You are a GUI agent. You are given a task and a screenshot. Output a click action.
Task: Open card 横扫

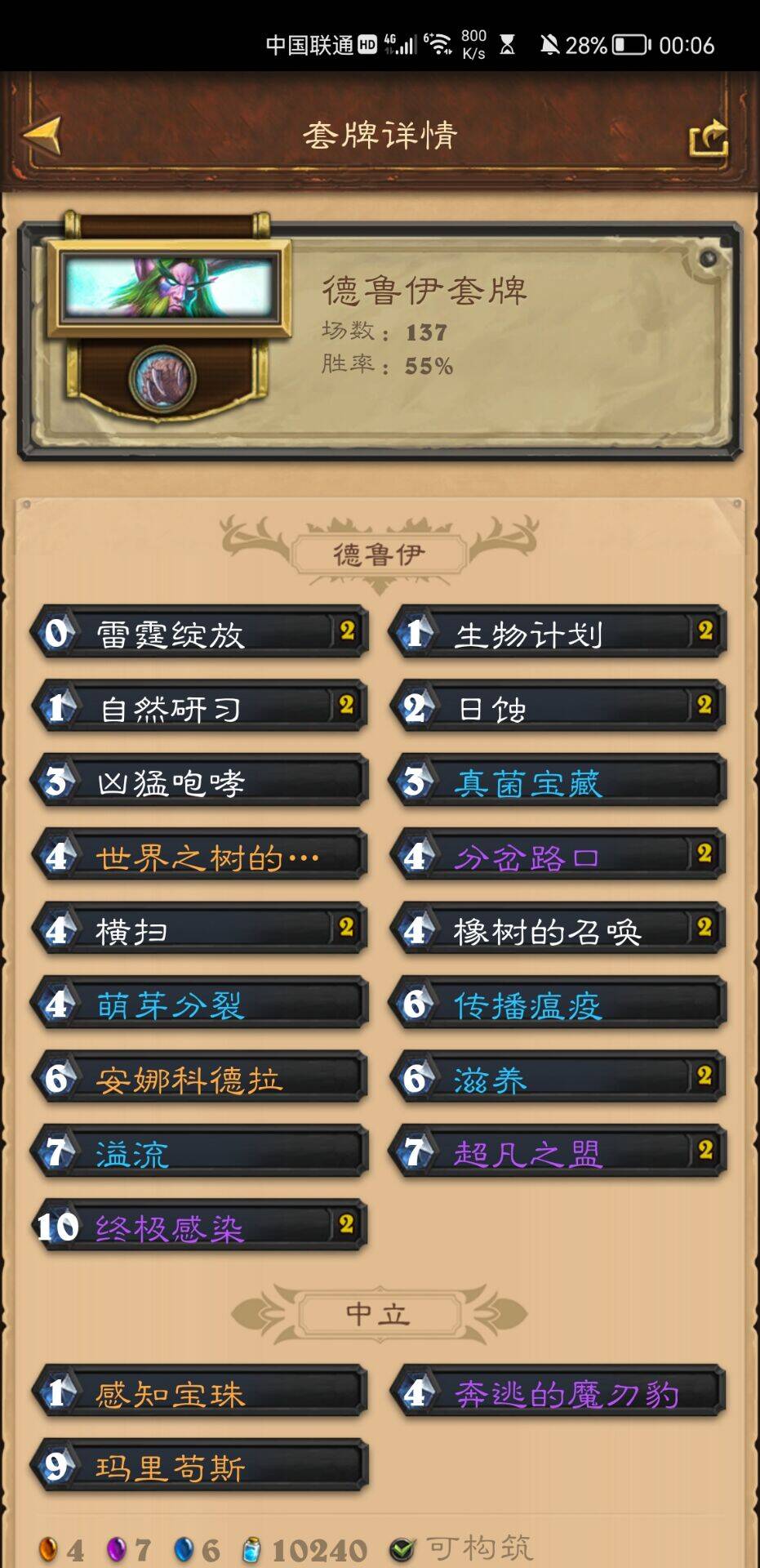pos(200,929)
